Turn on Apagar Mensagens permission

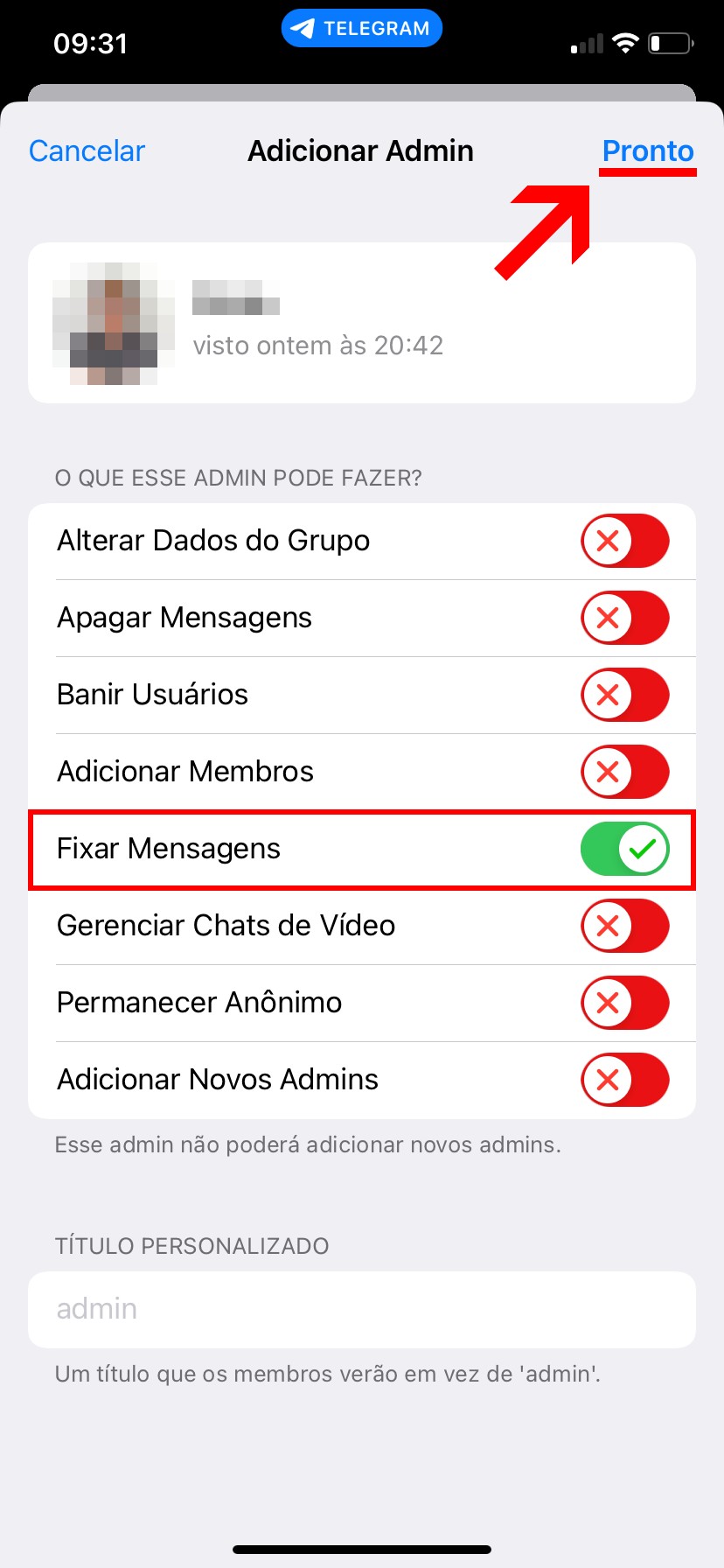624,618
